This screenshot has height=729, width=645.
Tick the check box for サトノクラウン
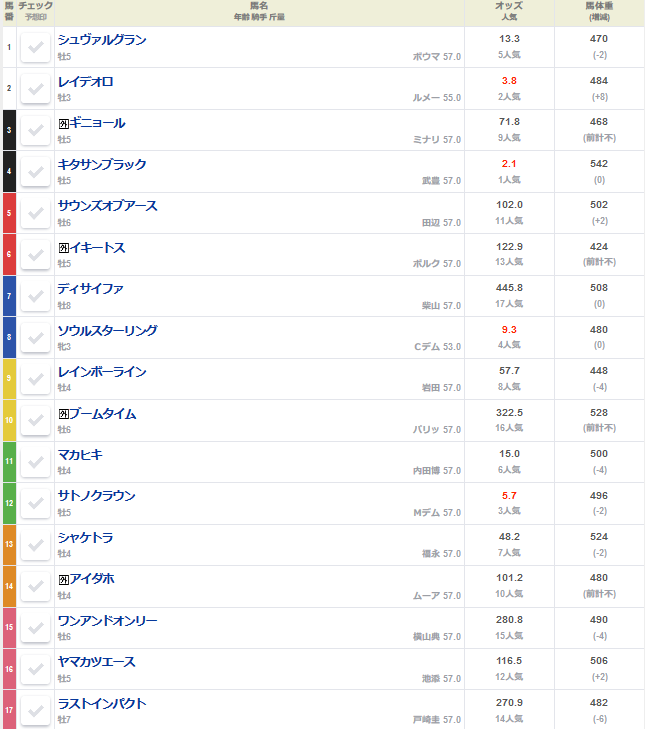coord(36,503)
